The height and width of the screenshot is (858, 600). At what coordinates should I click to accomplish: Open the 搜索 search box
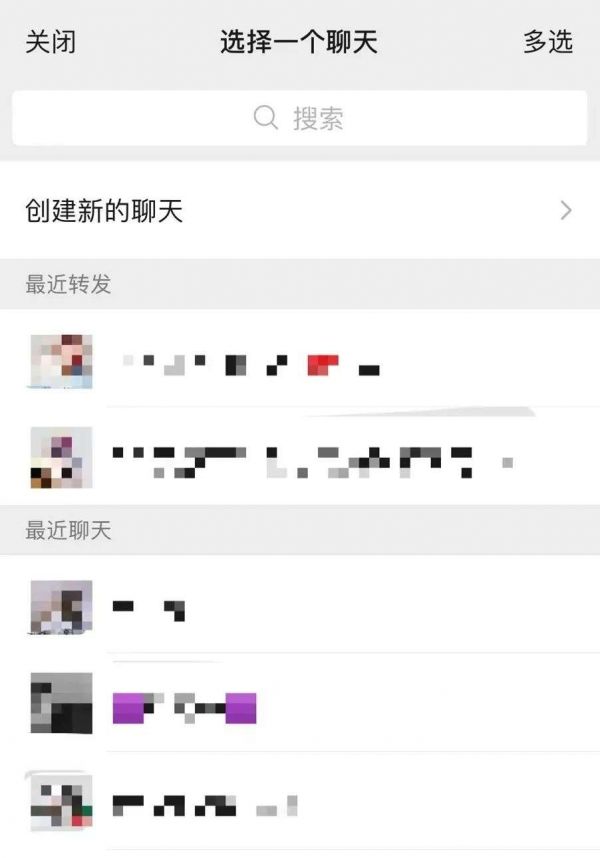click(300, 118)
